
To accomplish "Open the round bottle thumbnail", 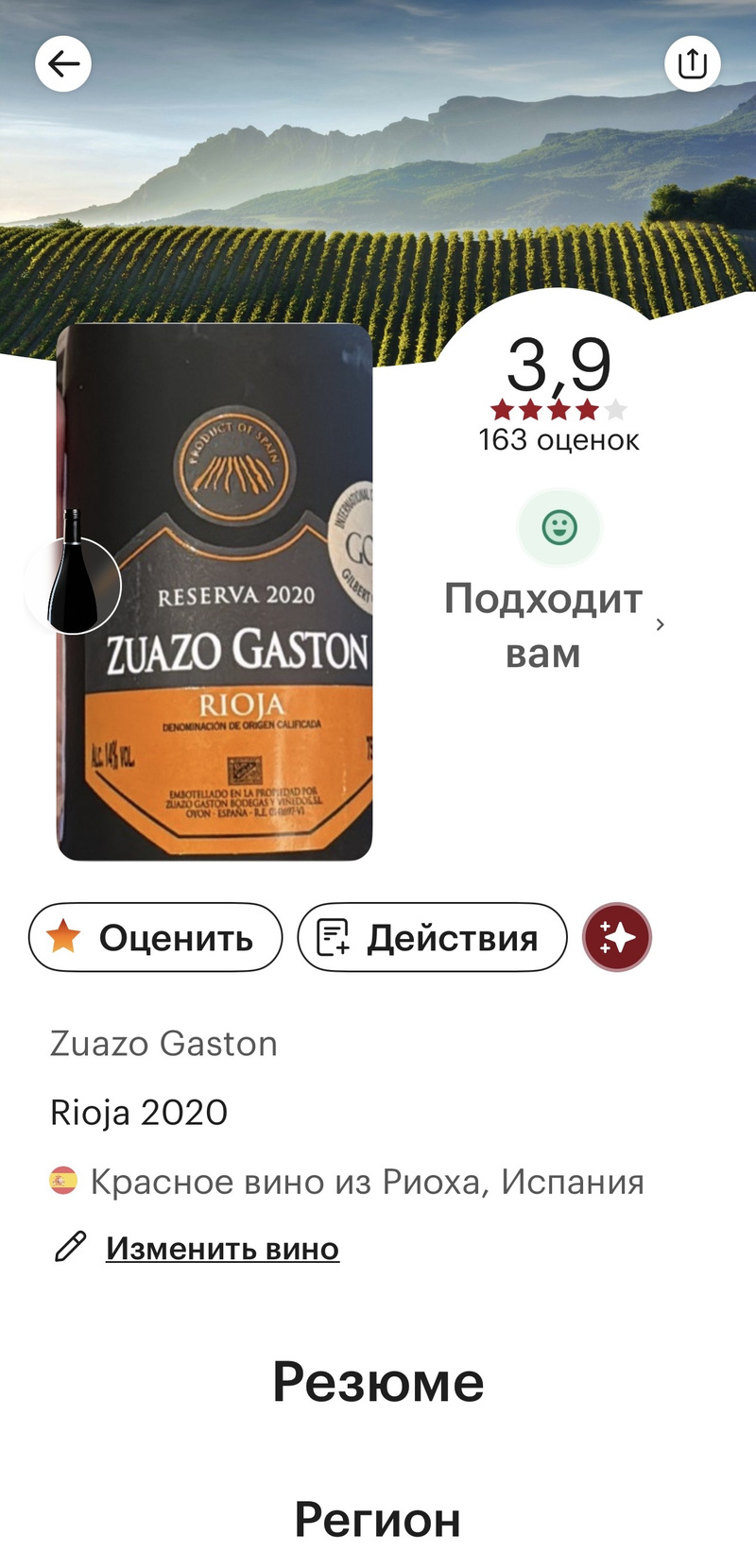I will pyautogui.click(x=74, y=584).
